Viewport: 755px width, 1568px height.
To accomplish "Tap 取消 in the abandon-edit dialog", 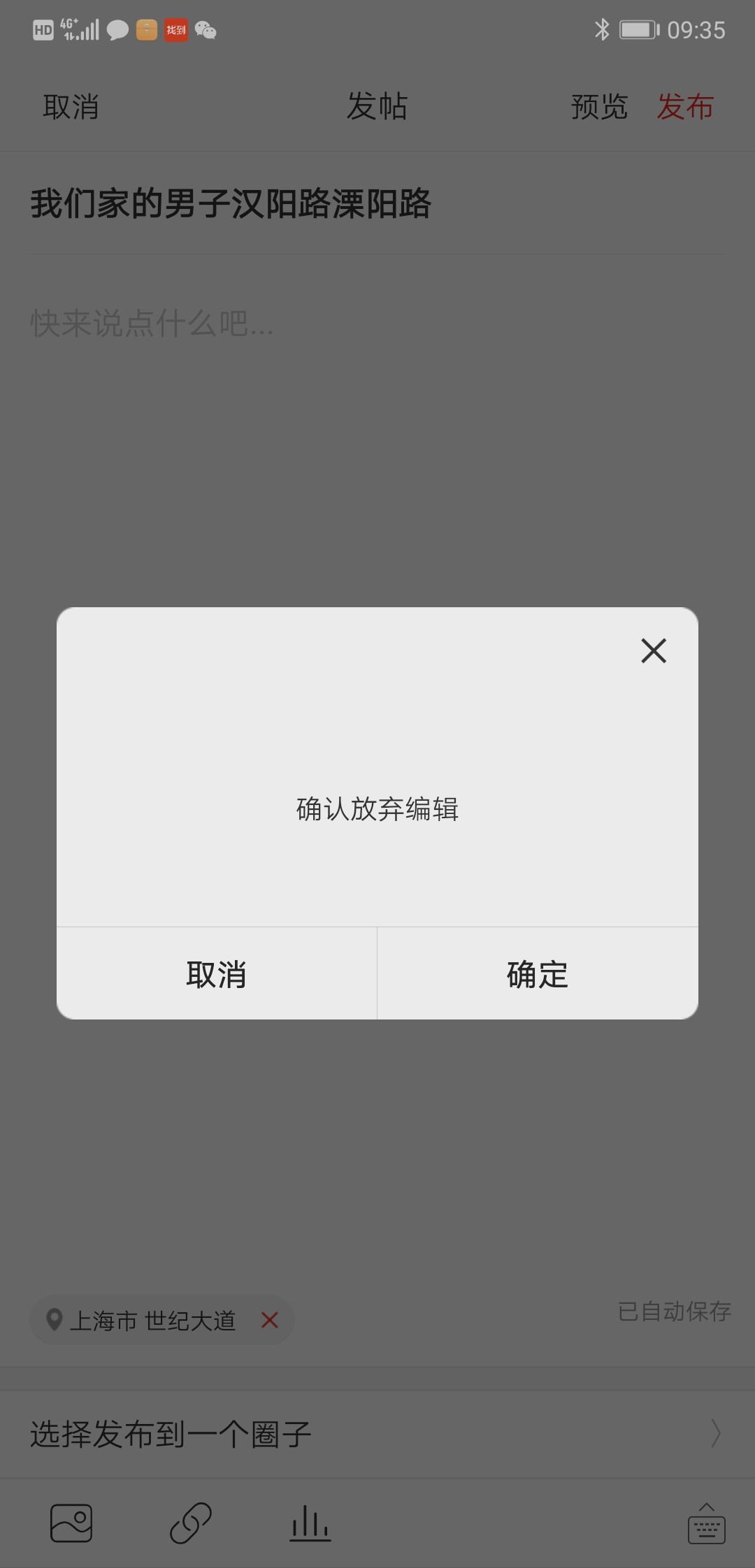I will pos(217,973).
